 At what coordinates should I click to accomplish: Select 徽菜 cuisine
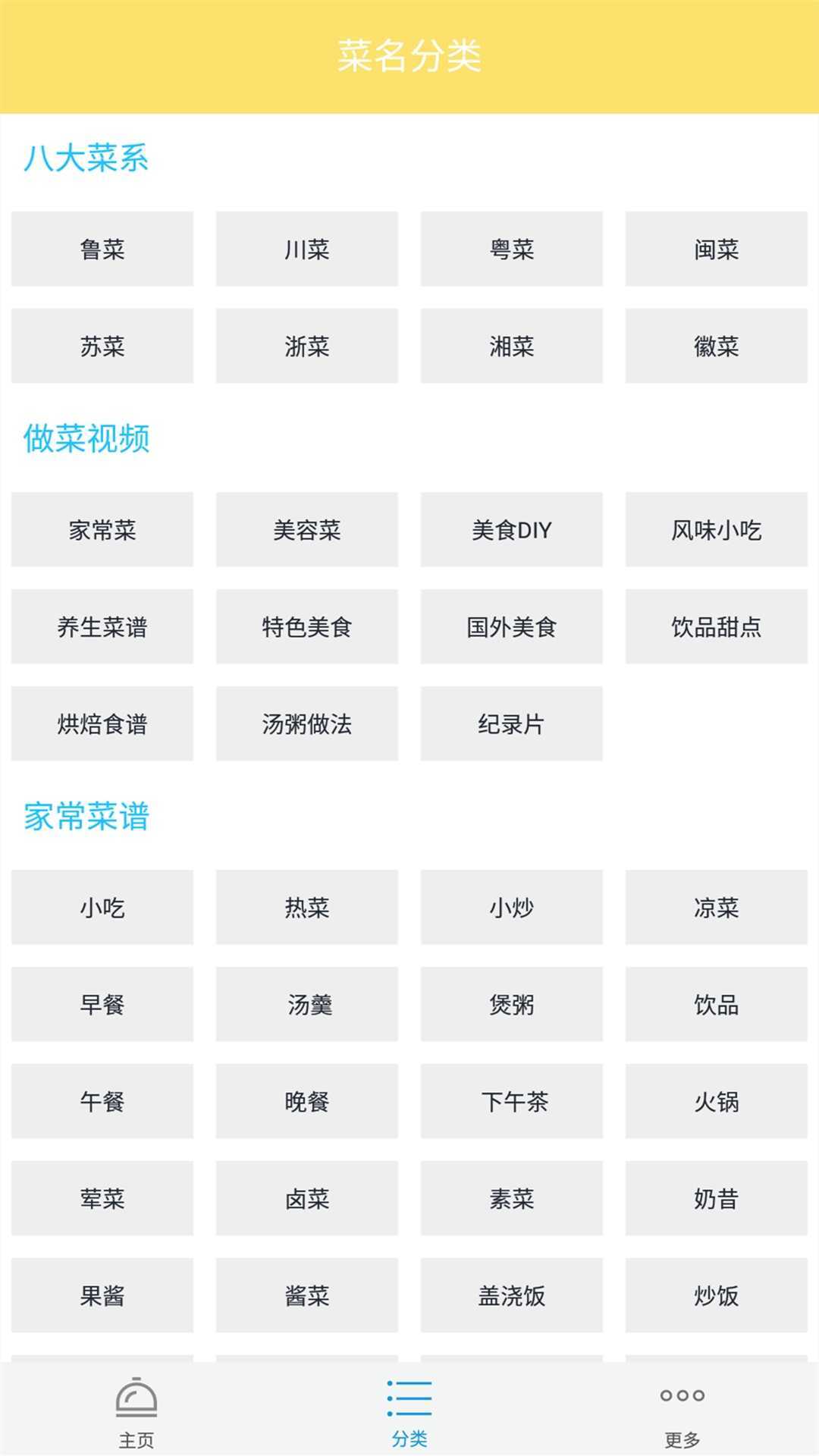click(716, 346)
